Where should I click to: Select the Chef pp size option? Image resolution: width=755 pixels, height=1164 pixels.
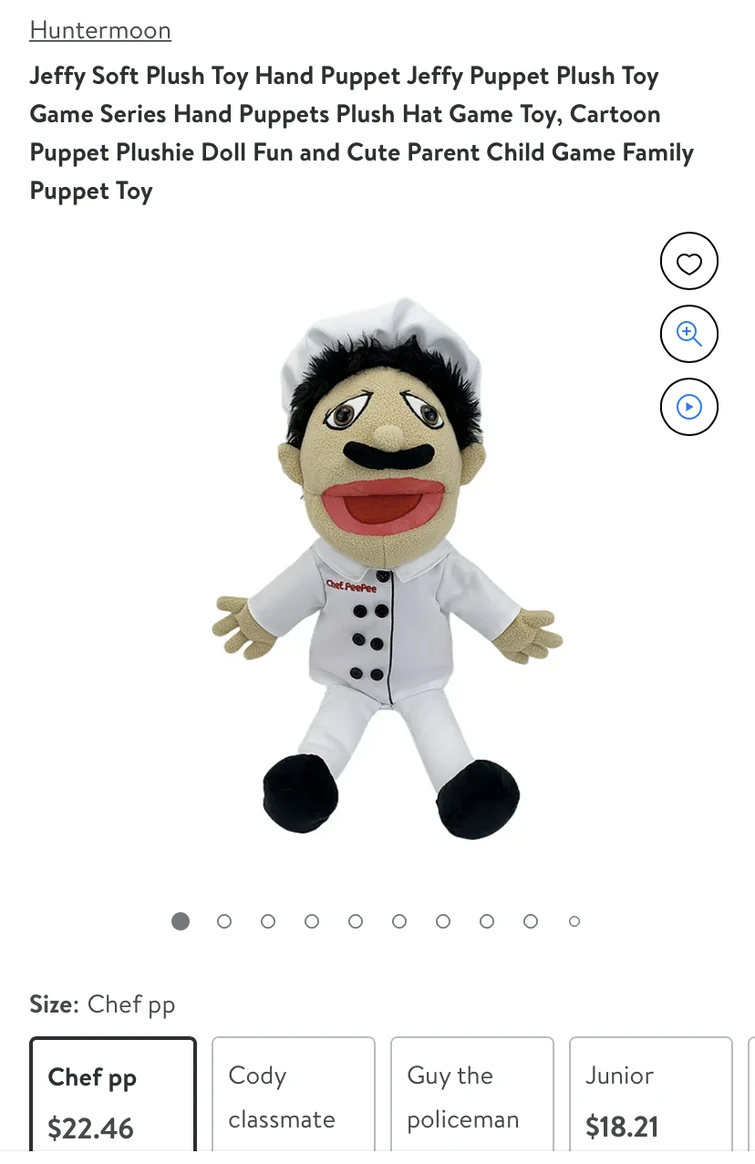113,1098
